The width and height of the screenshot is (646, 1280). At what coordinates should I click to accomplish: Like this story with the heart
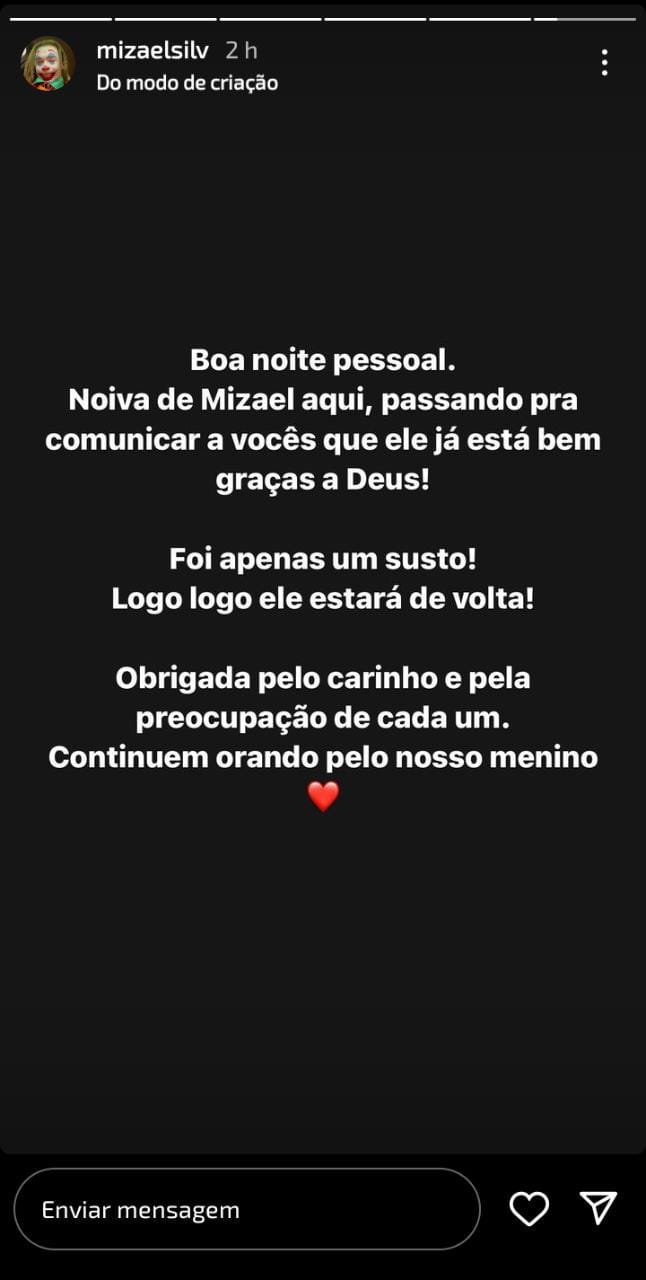coord(529,1209)
